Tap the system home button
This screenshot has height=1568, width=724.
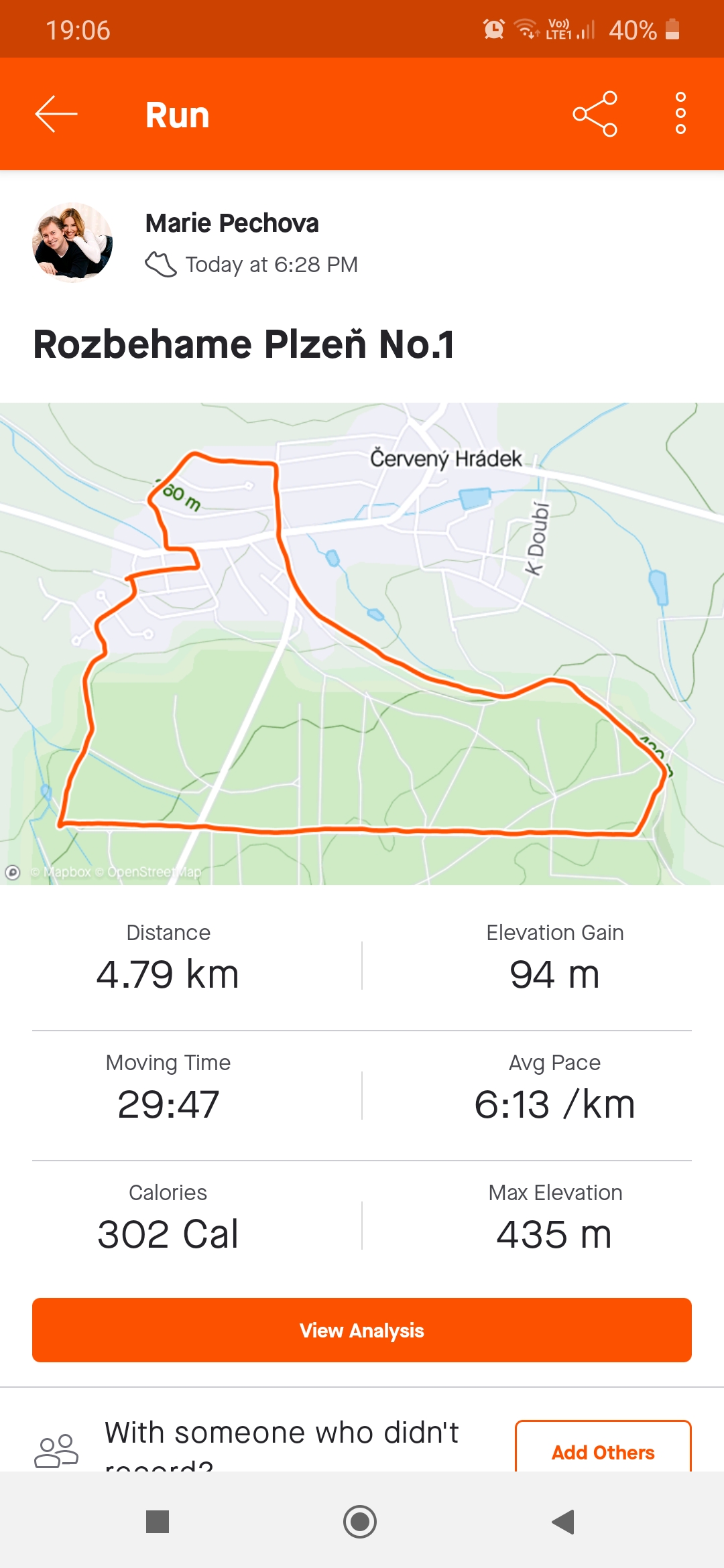click(360, 1522)
